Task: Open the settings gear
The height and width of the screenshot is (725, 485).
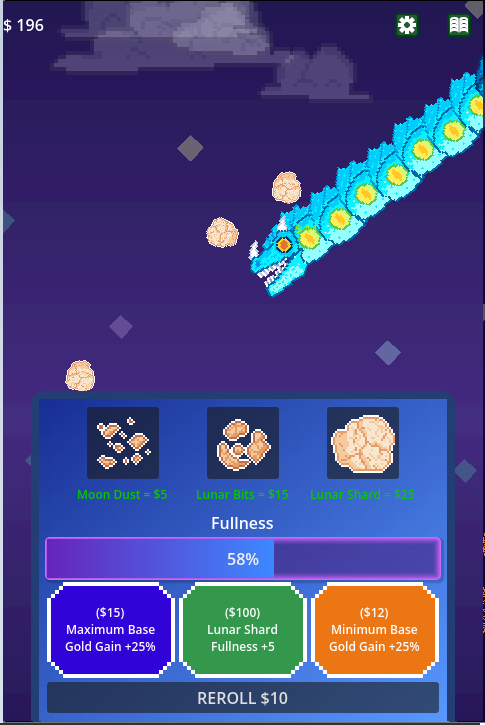Action: point(407,25)
